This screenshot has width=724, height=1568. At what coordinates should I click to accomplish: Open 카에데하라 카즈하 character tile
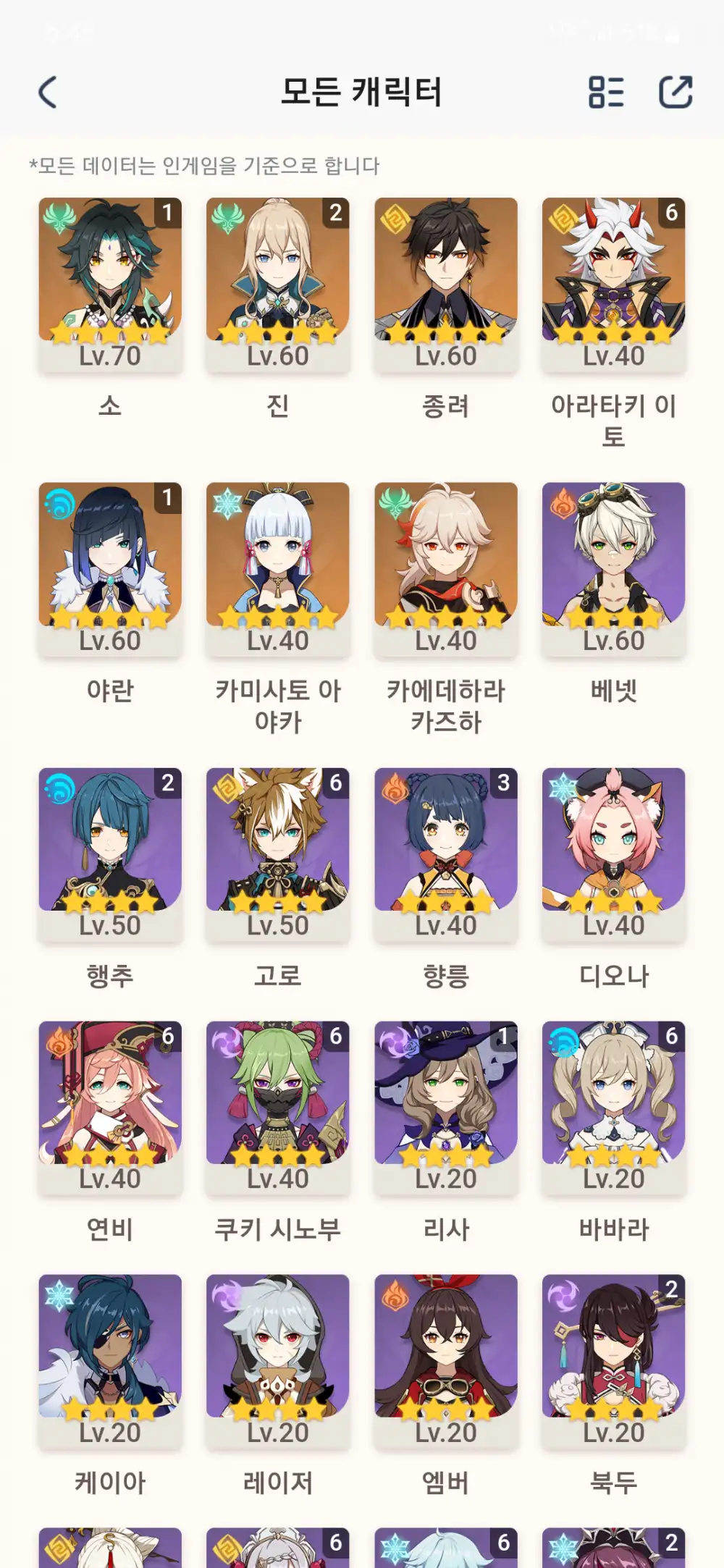coord(446,569)
